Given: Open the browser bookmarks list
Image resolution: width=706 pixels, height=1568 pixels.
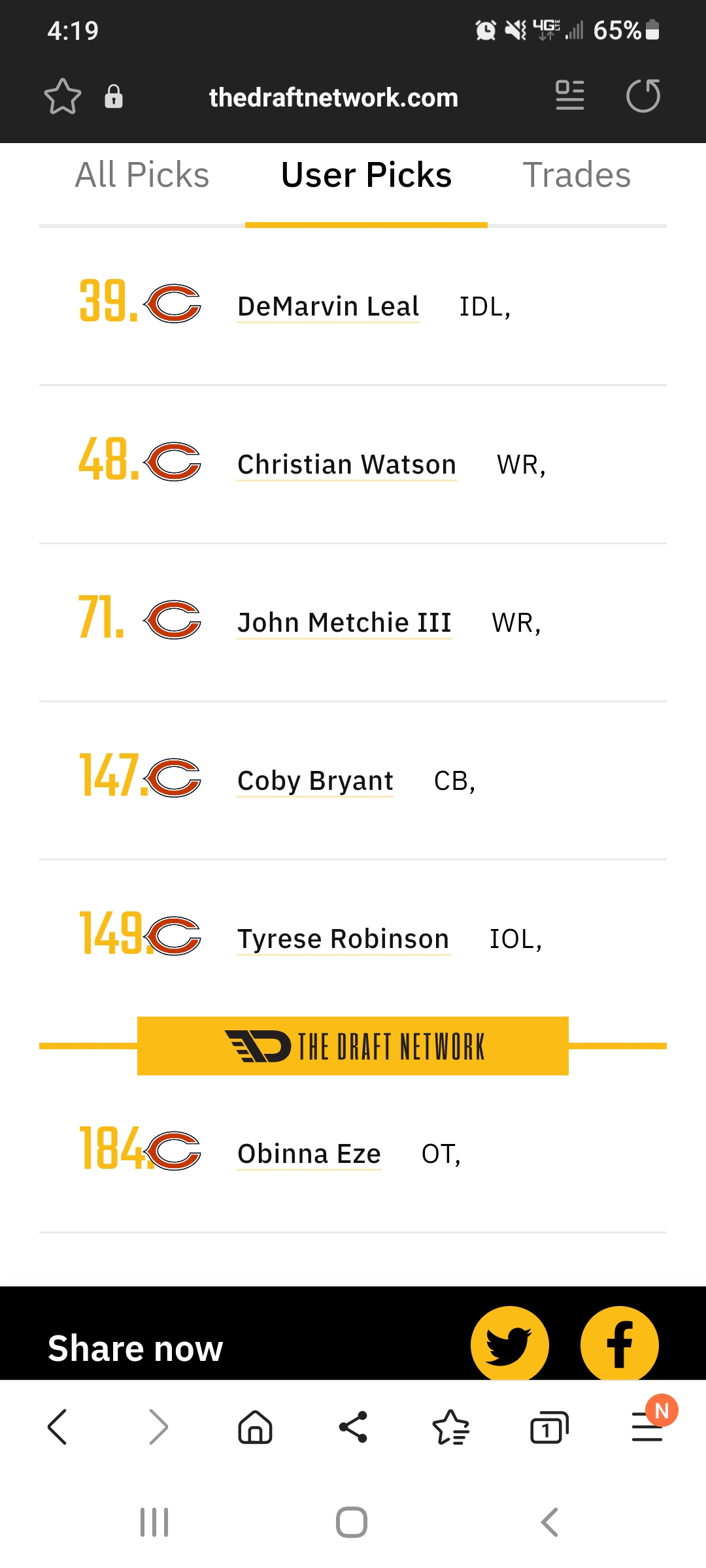Looking at the screenshot, I should click(x=451, y=1427).
